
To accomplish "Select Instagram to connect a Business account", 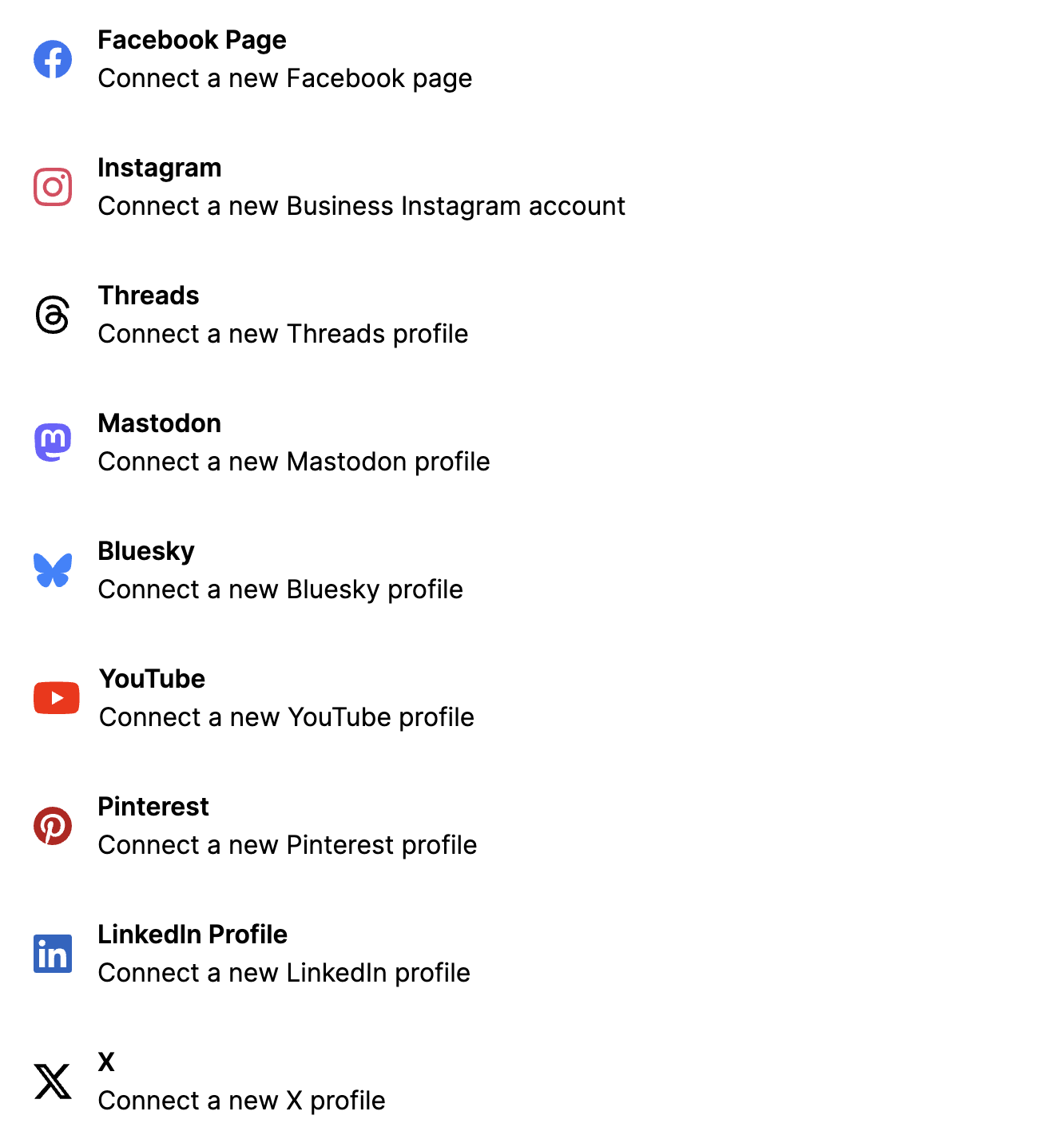I will pos(360,187).
